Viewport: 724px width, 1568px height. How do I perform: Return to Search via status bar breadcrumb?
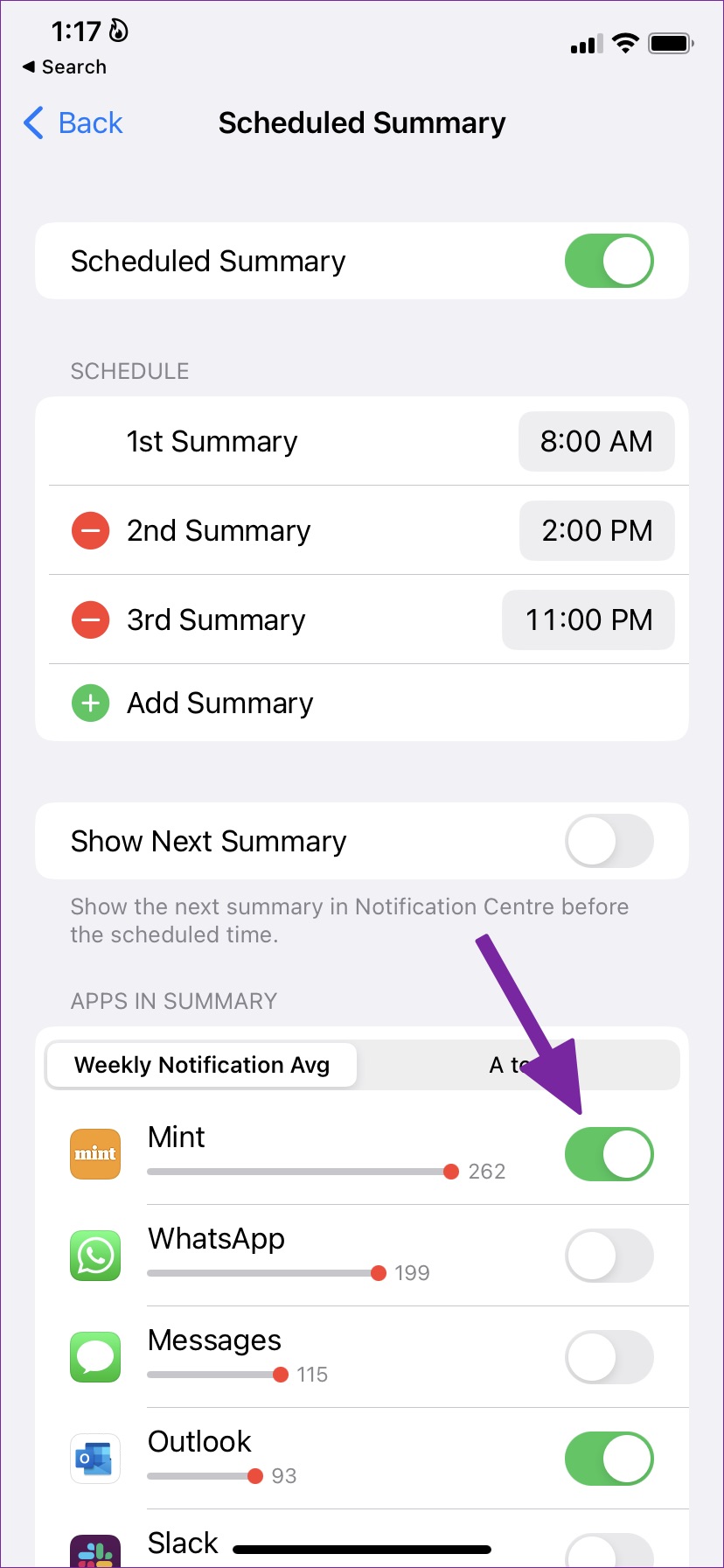(x=65, y=67)
